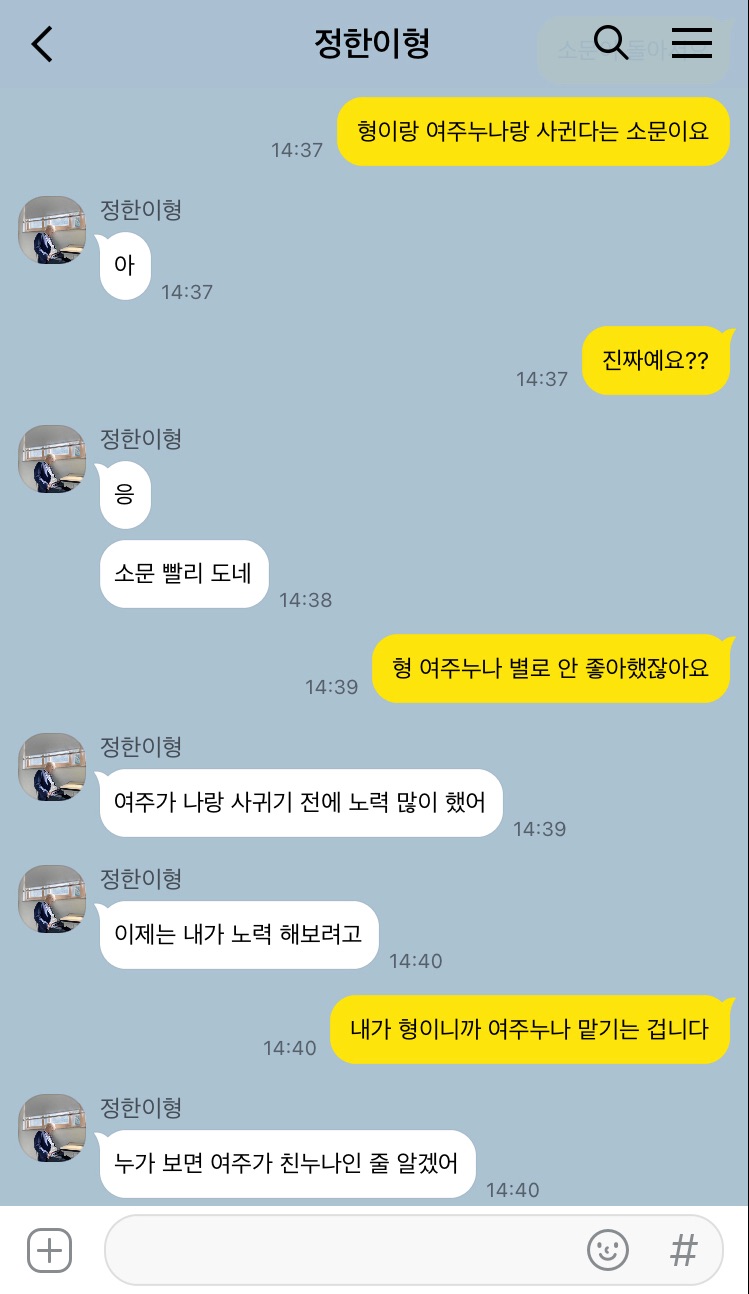Tap the message input field to start typing
749x1294 pixels.
(350, 1250)
